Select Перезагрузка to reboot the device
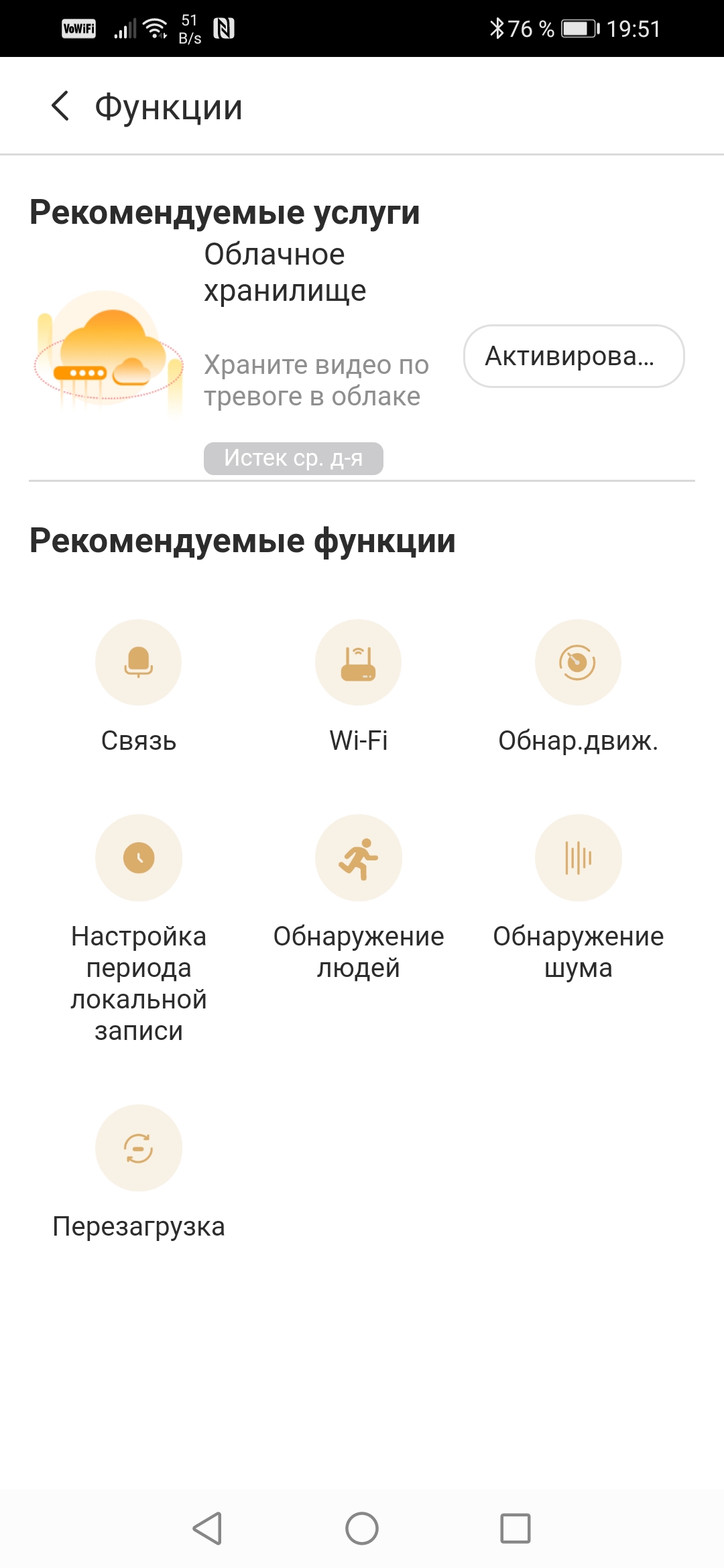The image size is (724, 1568). [x=138, y=1149]
